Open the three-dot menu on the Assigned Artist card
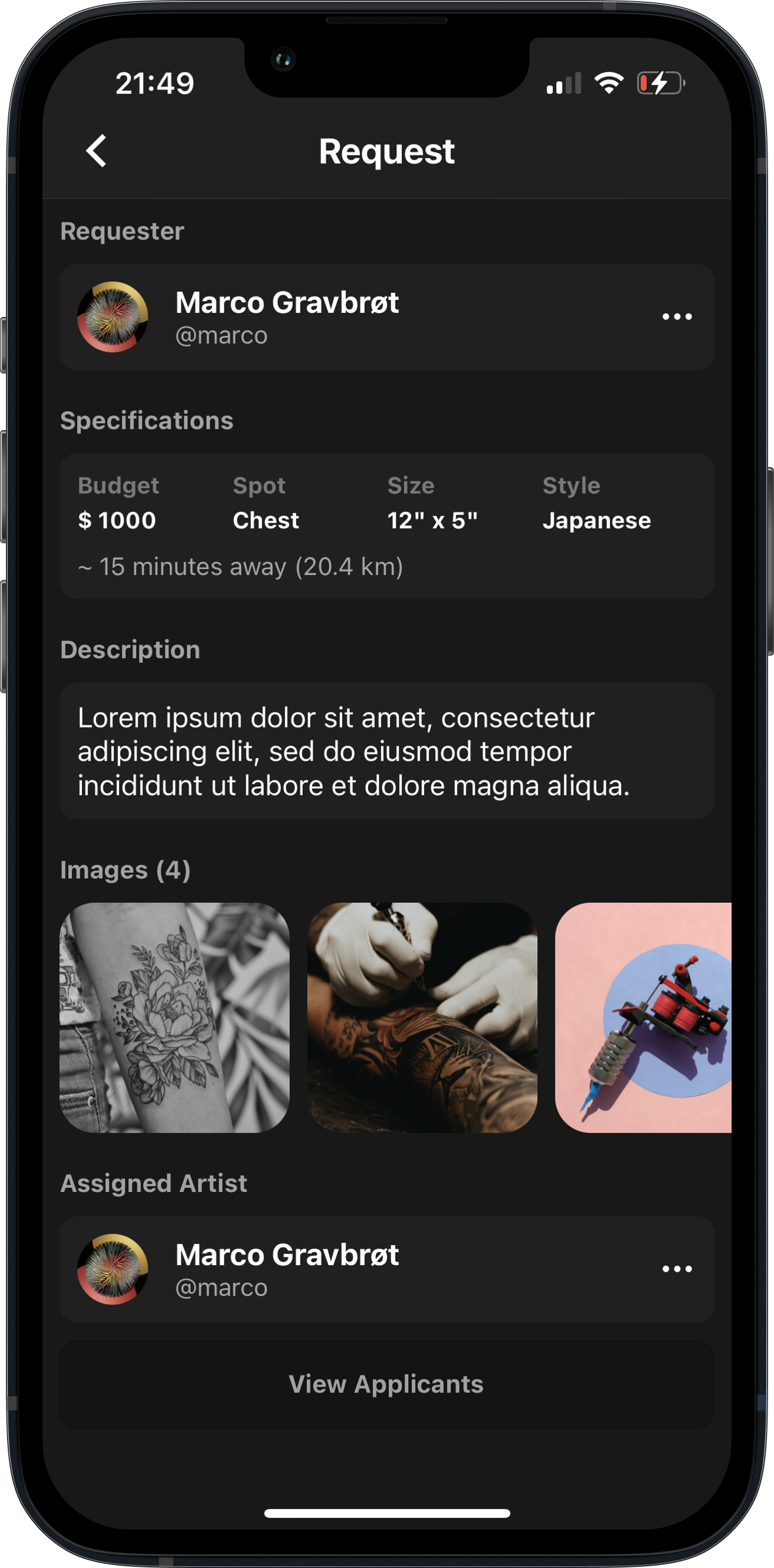Viewport: 774px width, 1568px height. click(x=677, y=1269)
